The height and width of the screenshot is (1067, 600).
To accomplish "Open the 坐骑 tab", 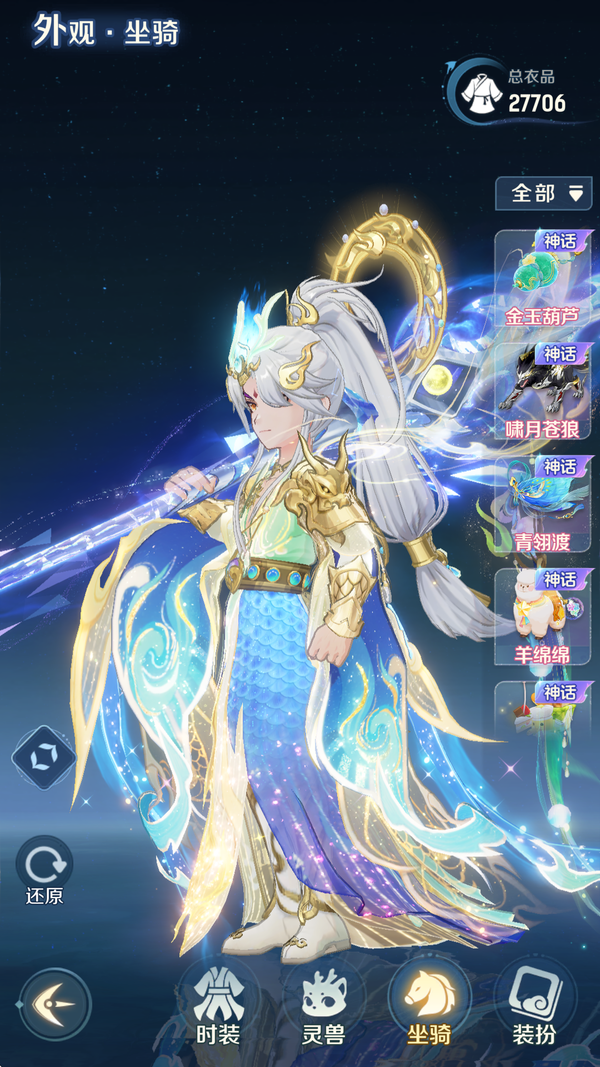I will click(429, 1005).
